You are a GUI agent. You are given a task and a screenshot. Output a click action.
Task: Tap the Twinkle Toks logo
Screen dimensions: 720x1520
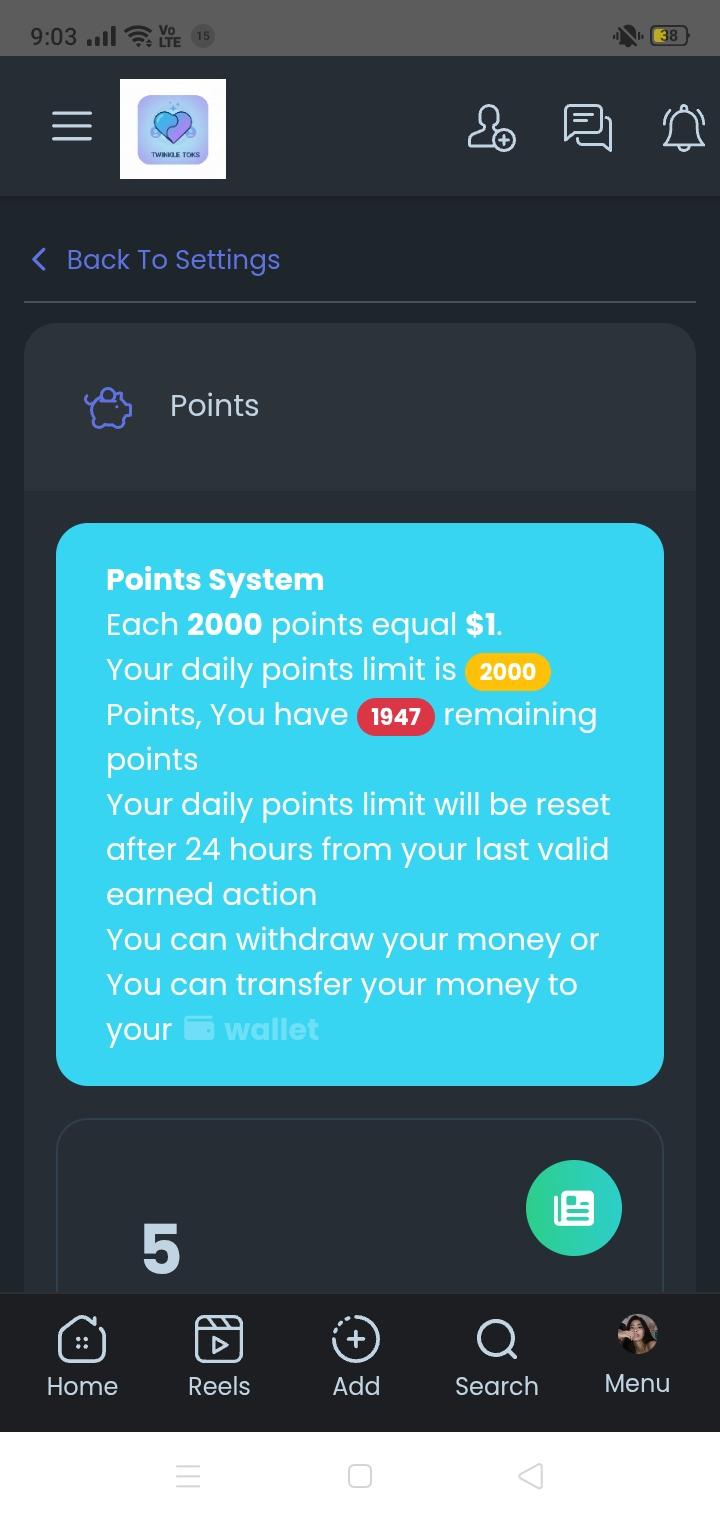[173, 129]
